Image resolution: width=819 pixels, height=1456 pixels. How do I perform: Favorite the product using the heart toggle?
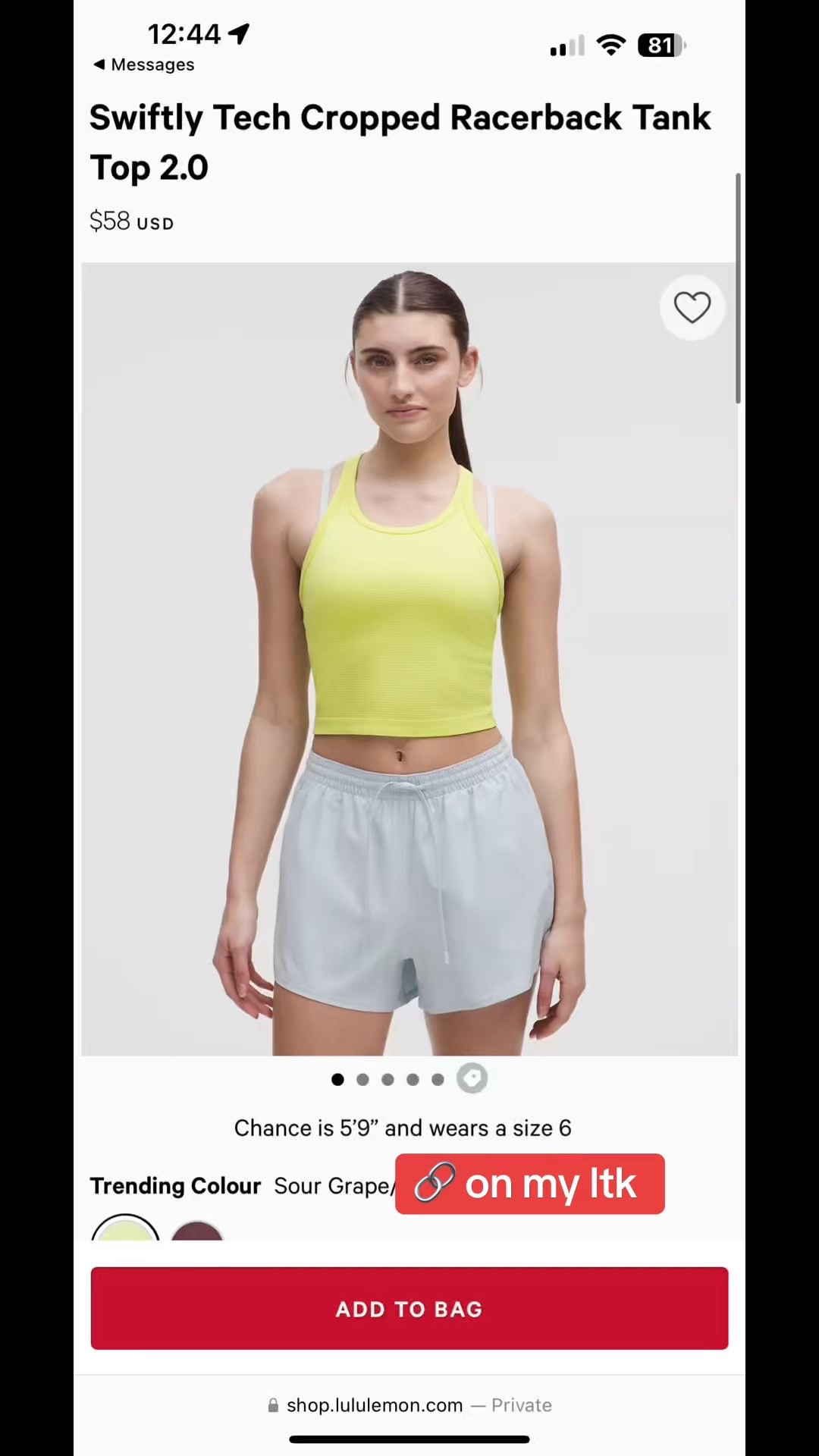692,307
